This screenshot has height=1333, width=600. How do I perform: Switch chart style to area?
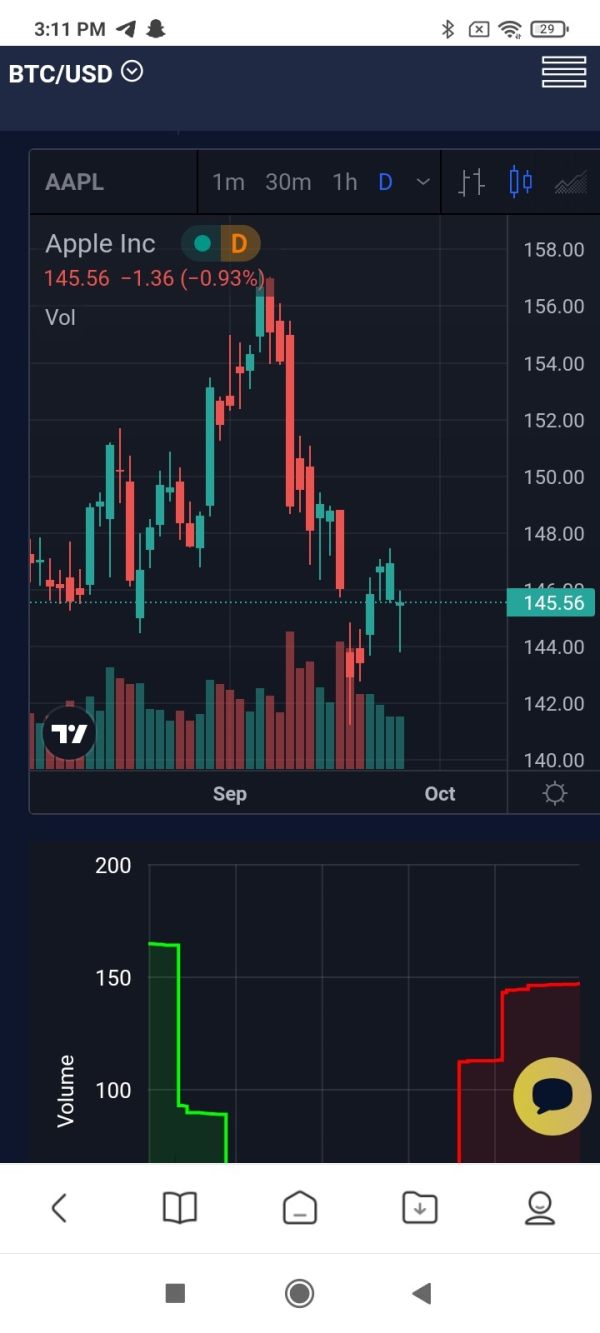[571, 182]
